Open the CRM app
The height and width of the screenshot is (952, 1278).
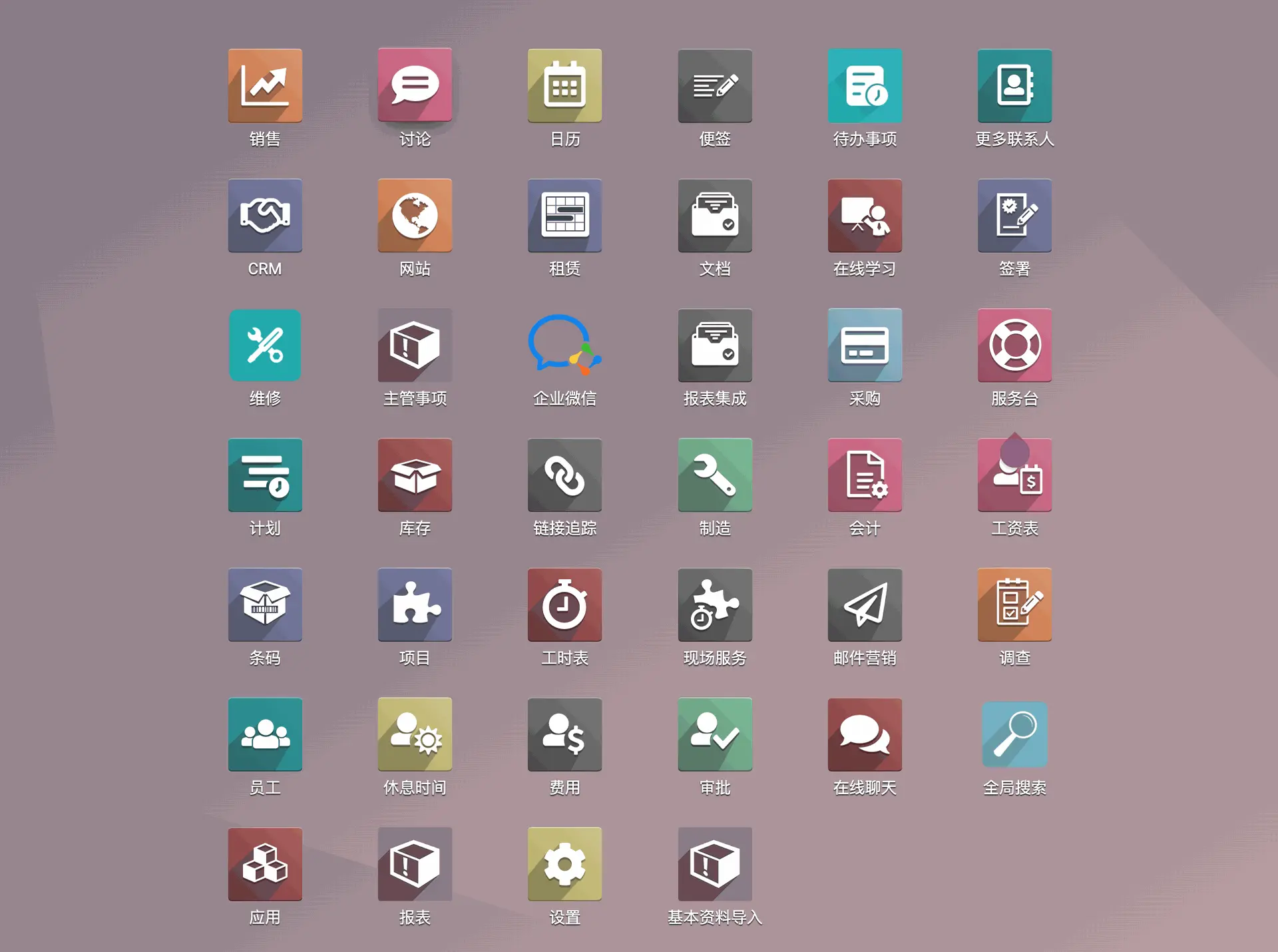(x=265, y=216)
